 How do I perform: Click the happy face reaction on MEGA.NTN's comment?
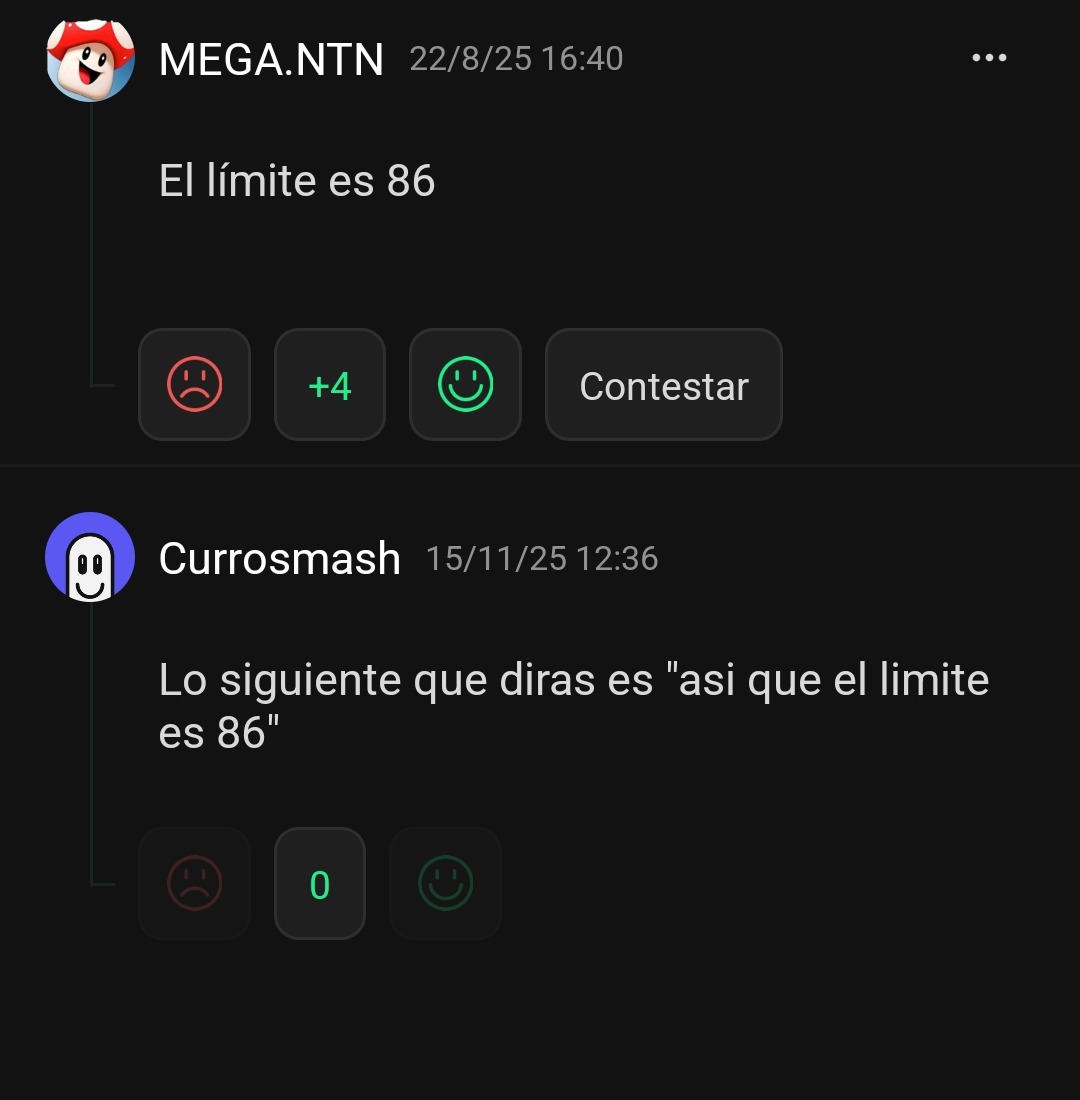click(x=465, y=384)
